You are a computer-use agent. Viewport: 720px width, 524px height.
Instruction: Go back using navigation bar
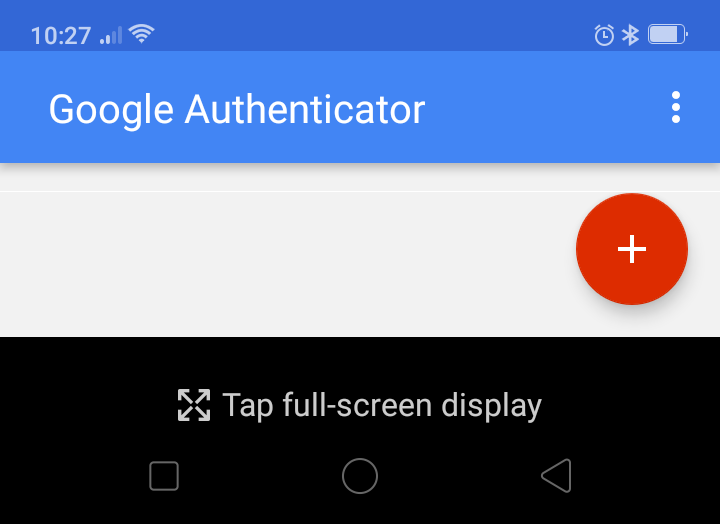pyautogui.click(x=556, y=476)
